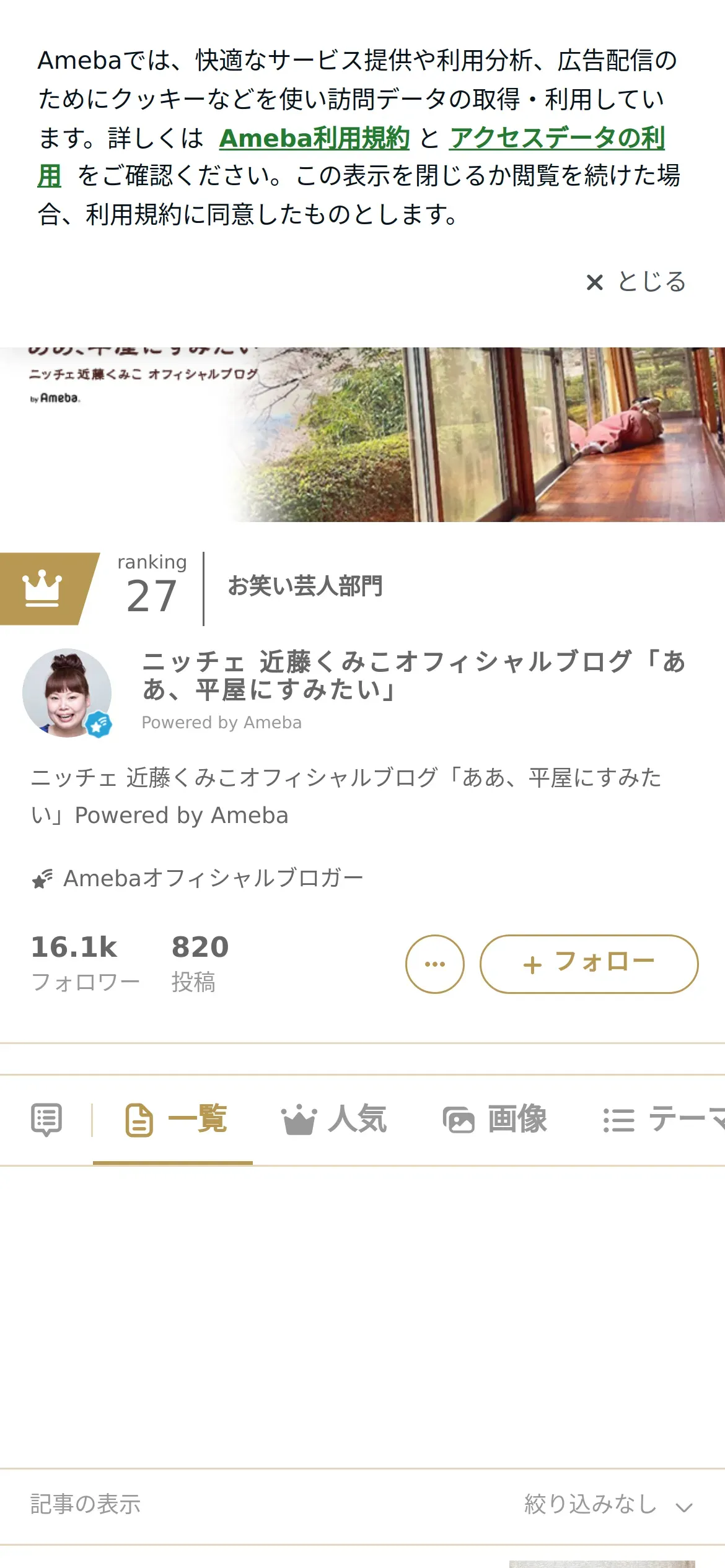Open the three-dots more options button
The width and height of the screenshot is (725, 1568).
pyautogui.click(x=434, y=964)
